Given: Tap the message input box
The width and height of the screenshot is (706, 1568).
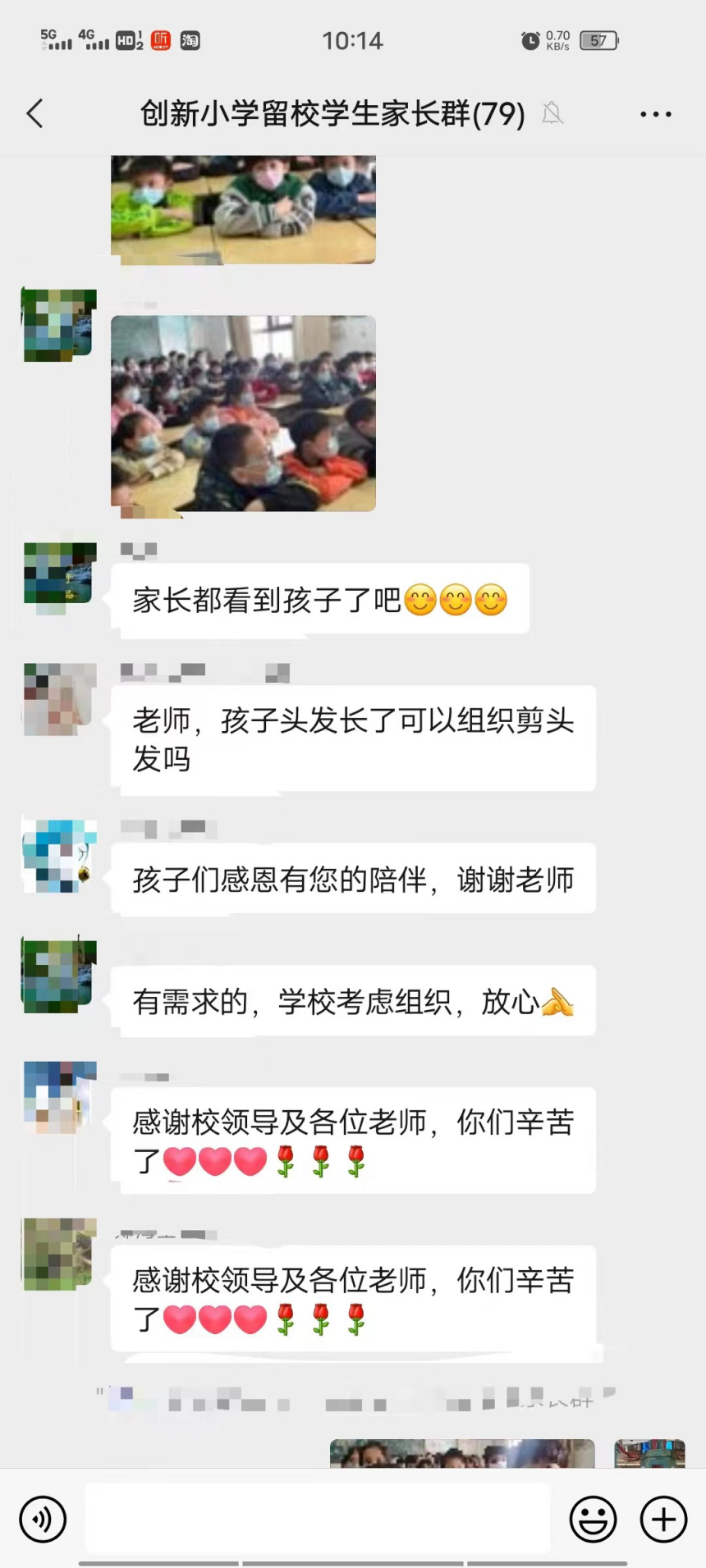Looking at the screenshot, I should coord(319,1519).
